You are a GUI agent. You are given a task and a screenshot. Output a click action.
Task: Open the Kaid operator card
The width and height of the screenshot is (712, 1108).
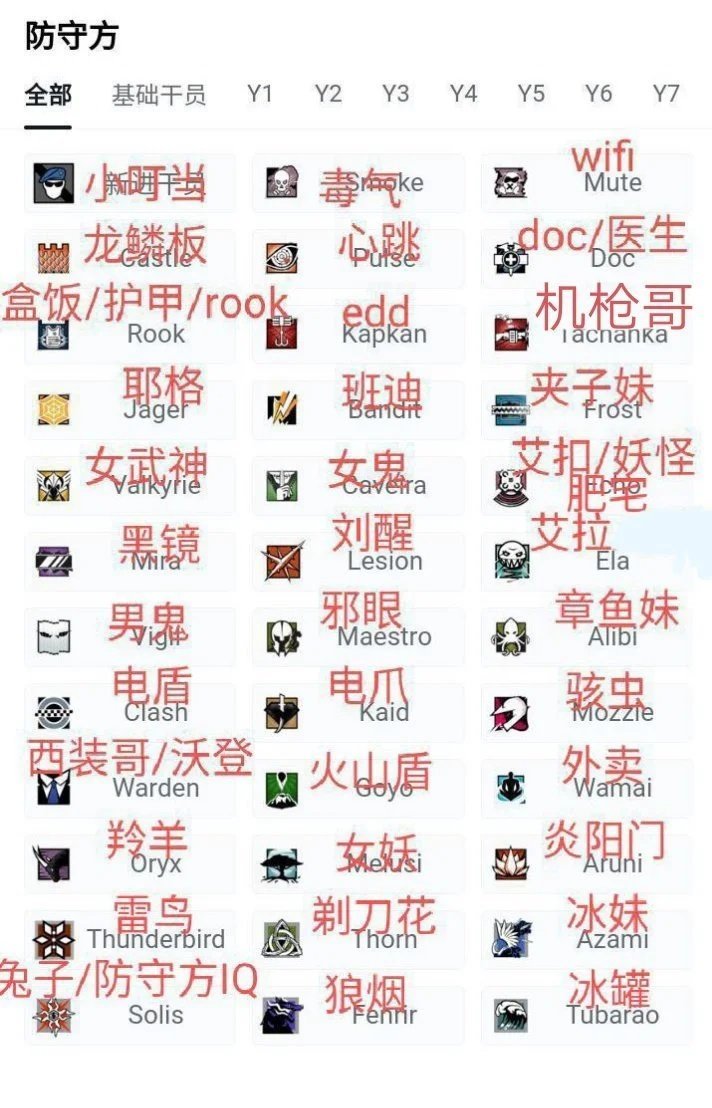(358, 712)
